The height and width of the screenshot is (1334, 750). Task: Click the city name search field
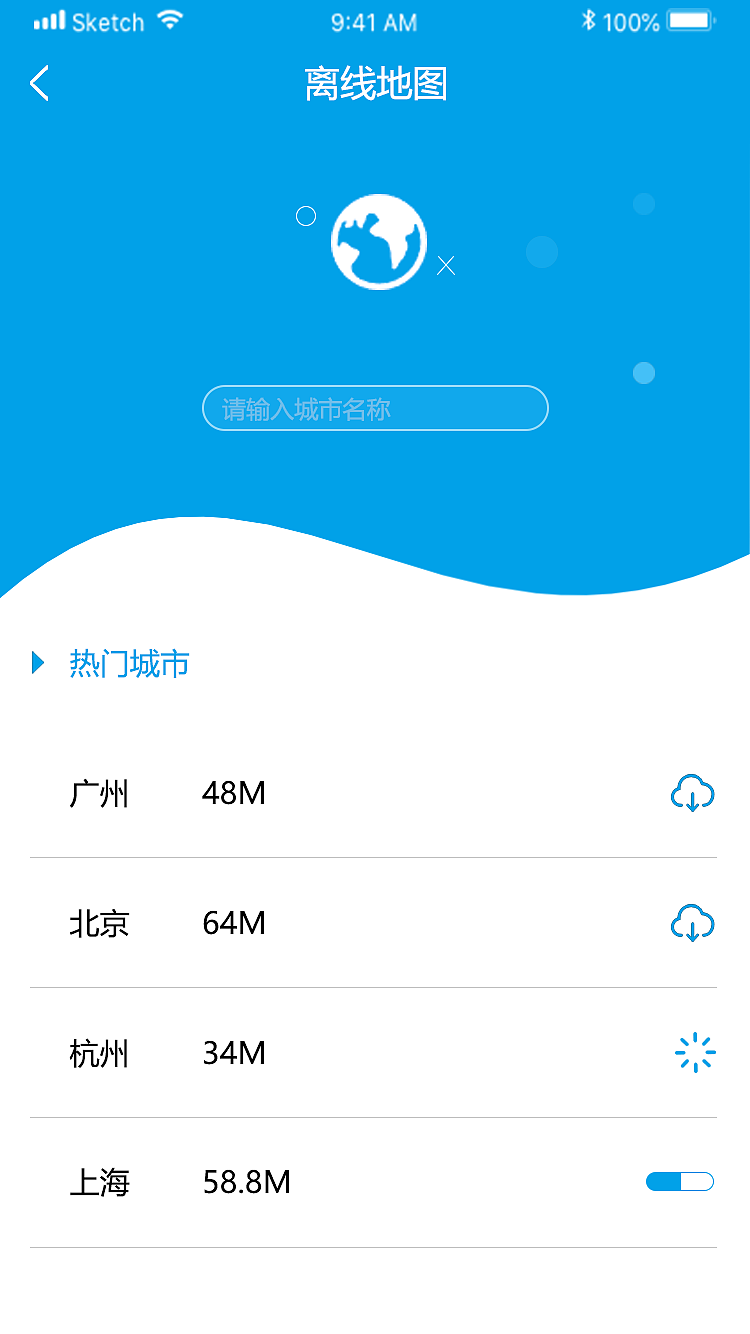tap(375, 408)
